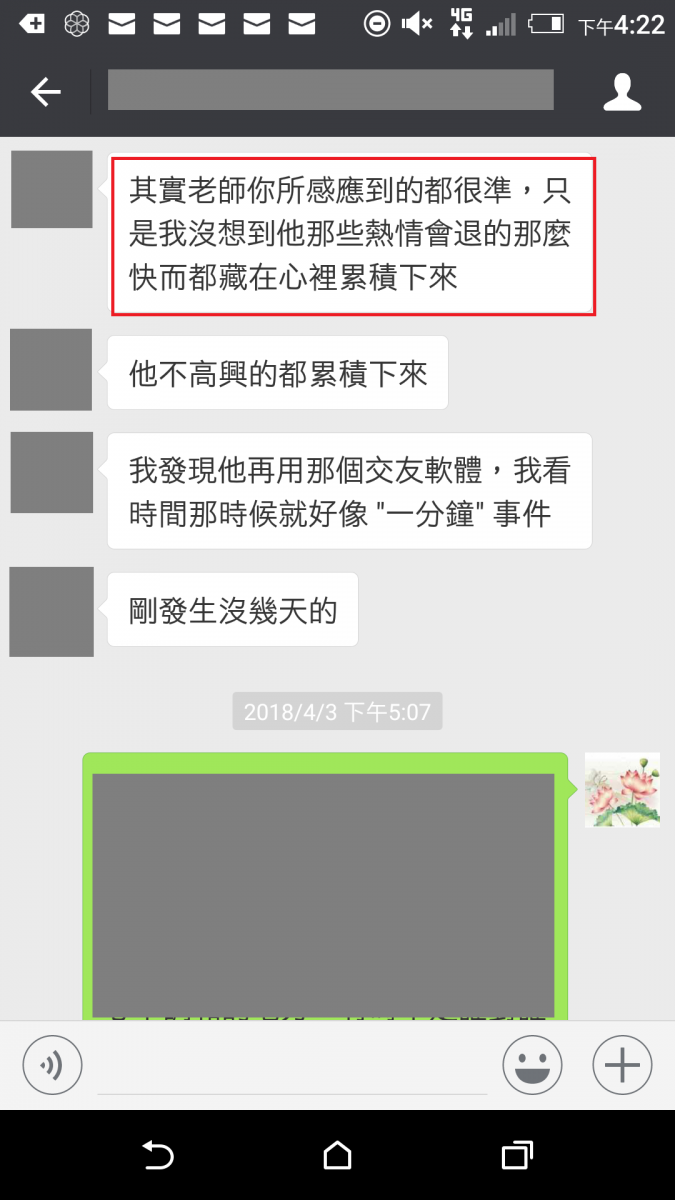Open the emoji picker

click(532, 1066)
